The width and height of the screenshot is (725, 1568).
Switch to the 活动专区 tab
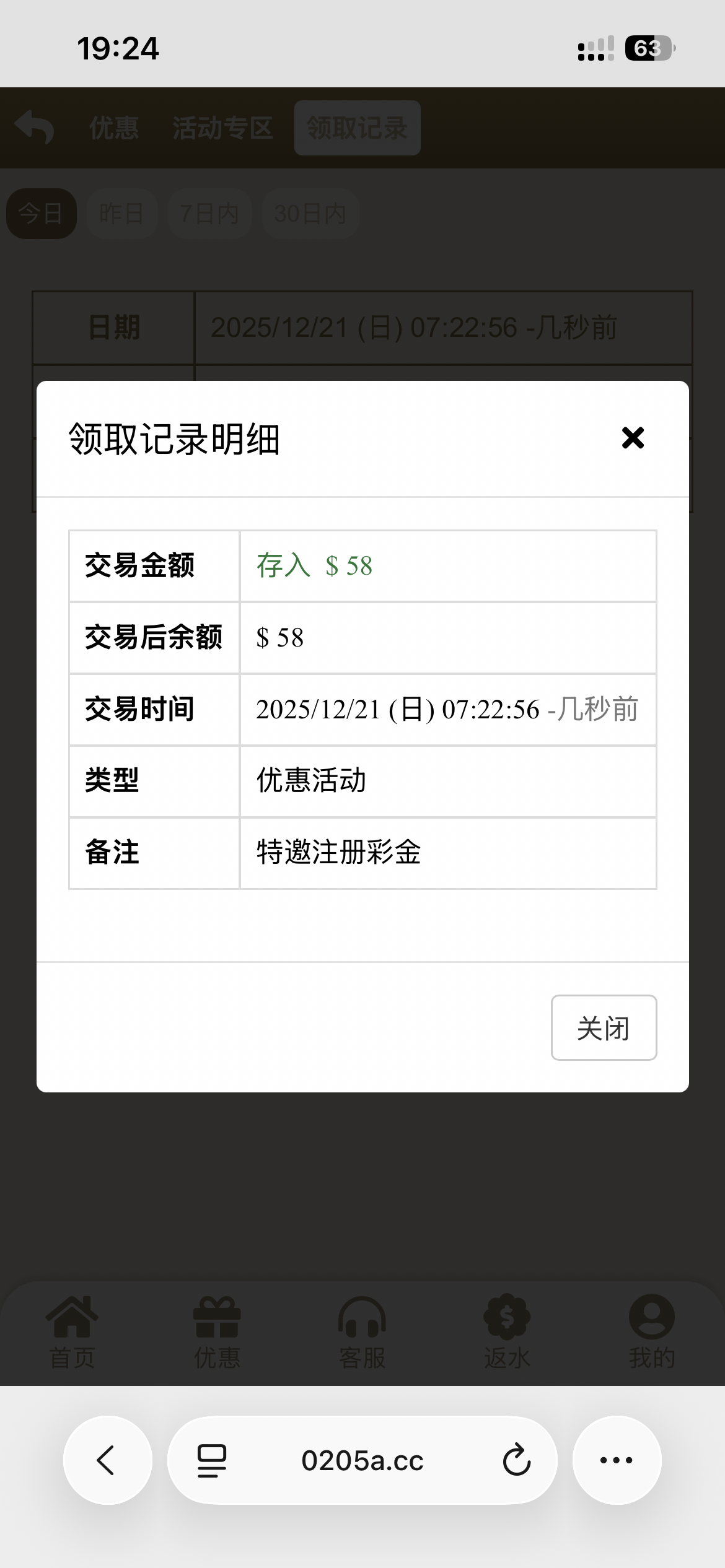(x=223, y=127)
